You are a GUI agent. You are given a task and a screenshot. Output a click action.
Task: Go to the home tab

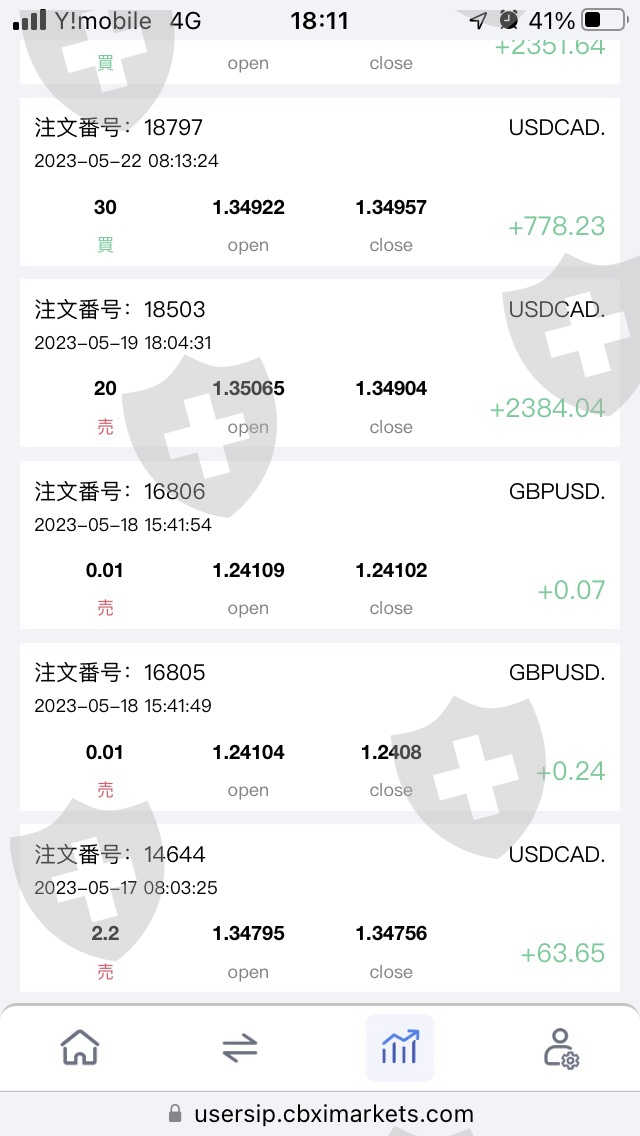[x=80, y=1048]
